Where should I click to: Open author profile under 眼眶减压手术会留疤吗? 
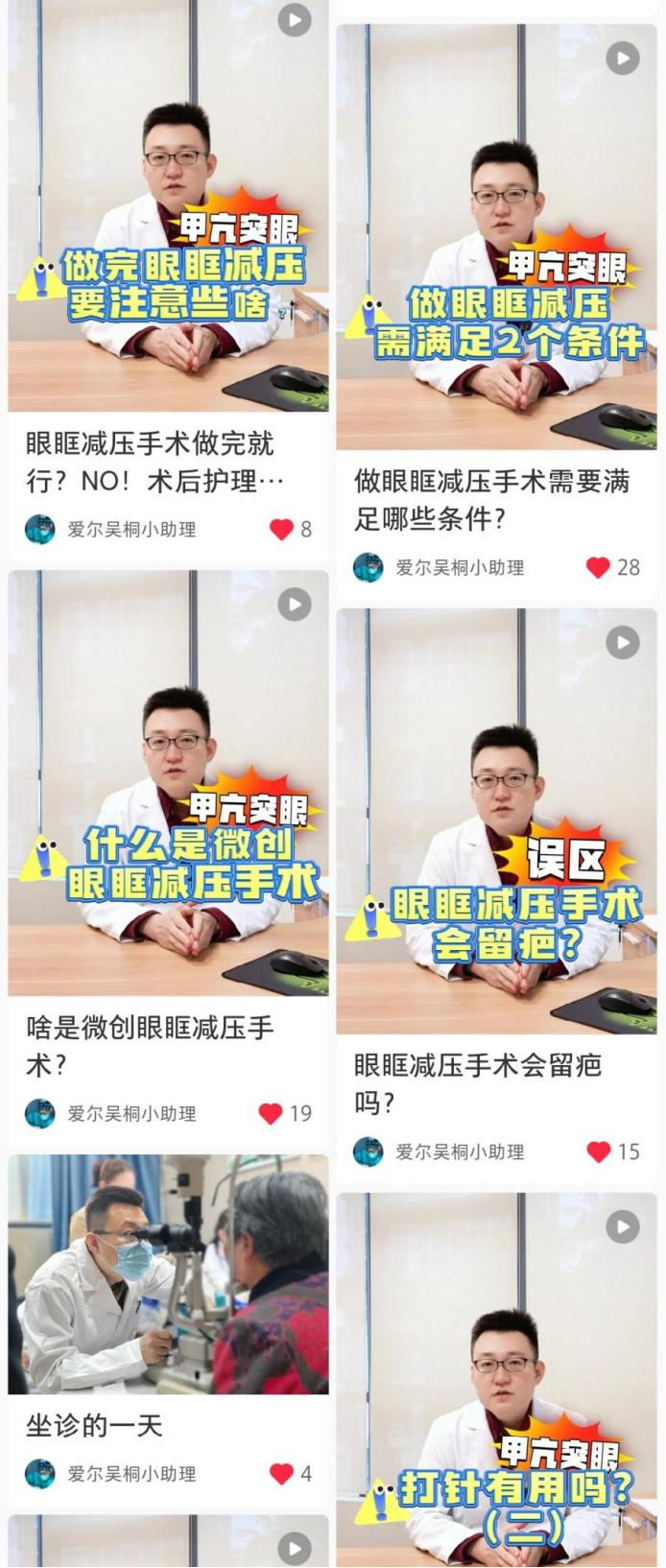(x=459, y=1152)
